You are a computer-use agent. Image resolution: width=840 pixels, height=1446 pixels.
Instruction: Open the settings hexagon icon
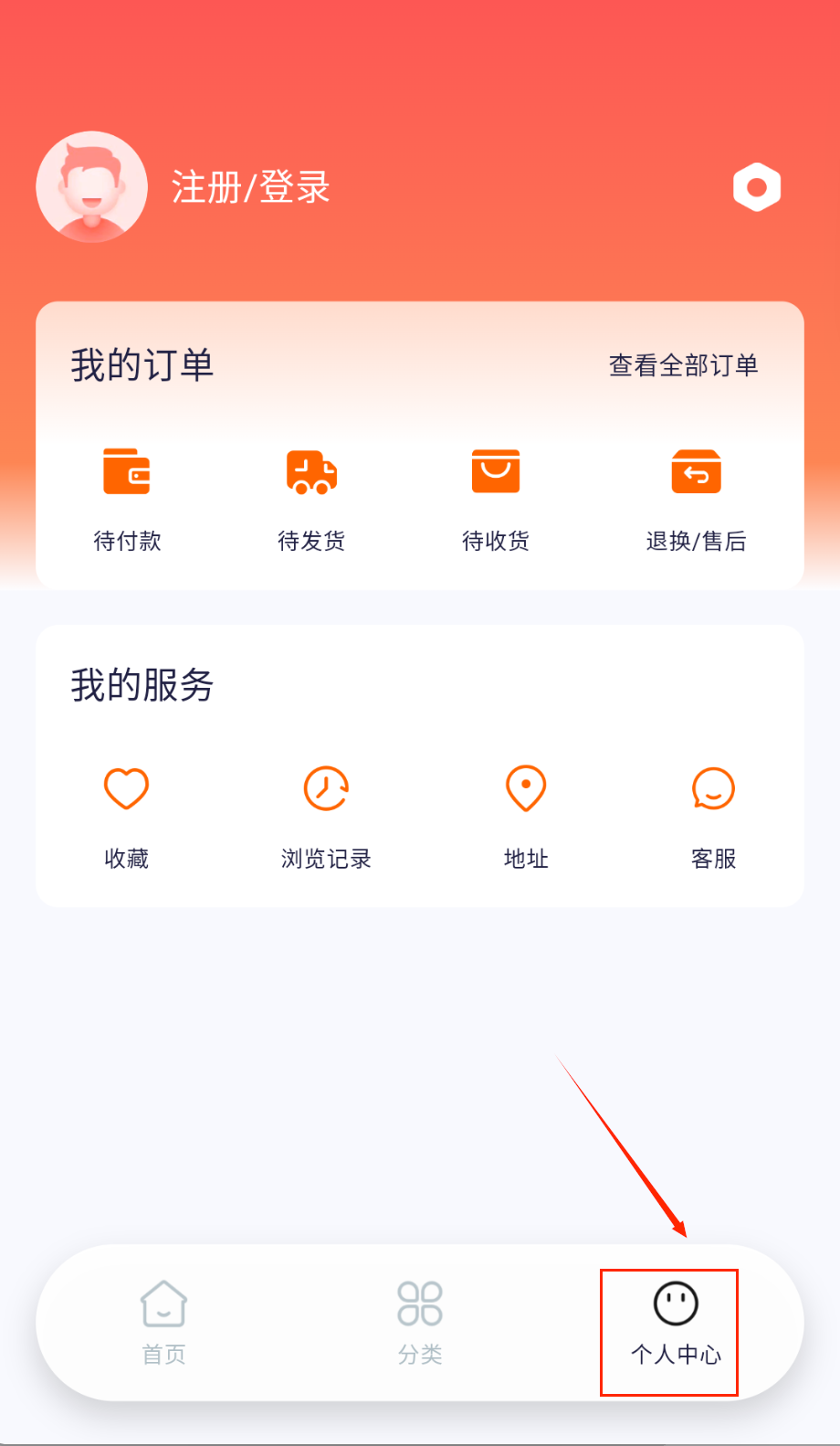click(x=757, y=187)
